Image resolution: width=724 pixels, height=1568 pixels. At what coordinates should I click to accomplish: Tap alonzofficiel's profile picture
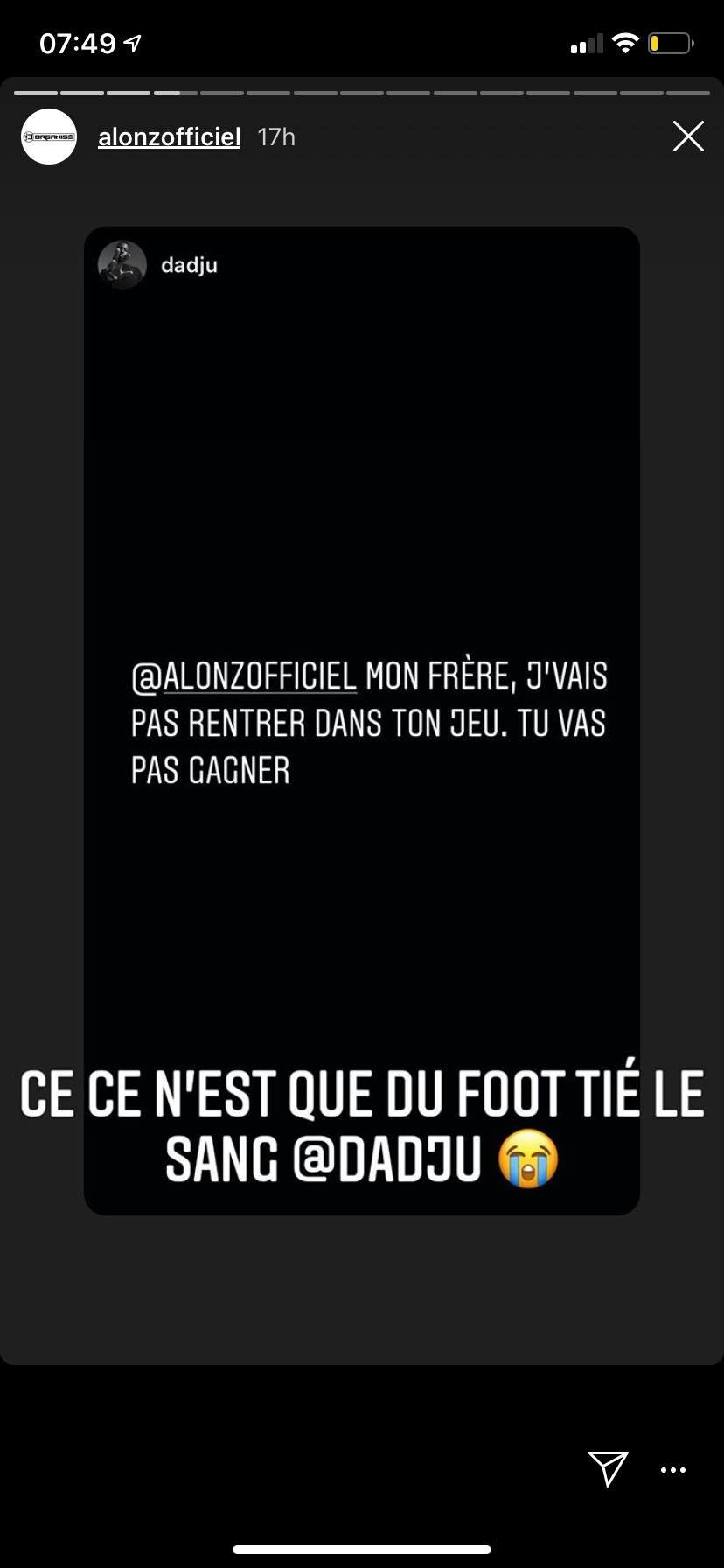click(x=49, y=136)
